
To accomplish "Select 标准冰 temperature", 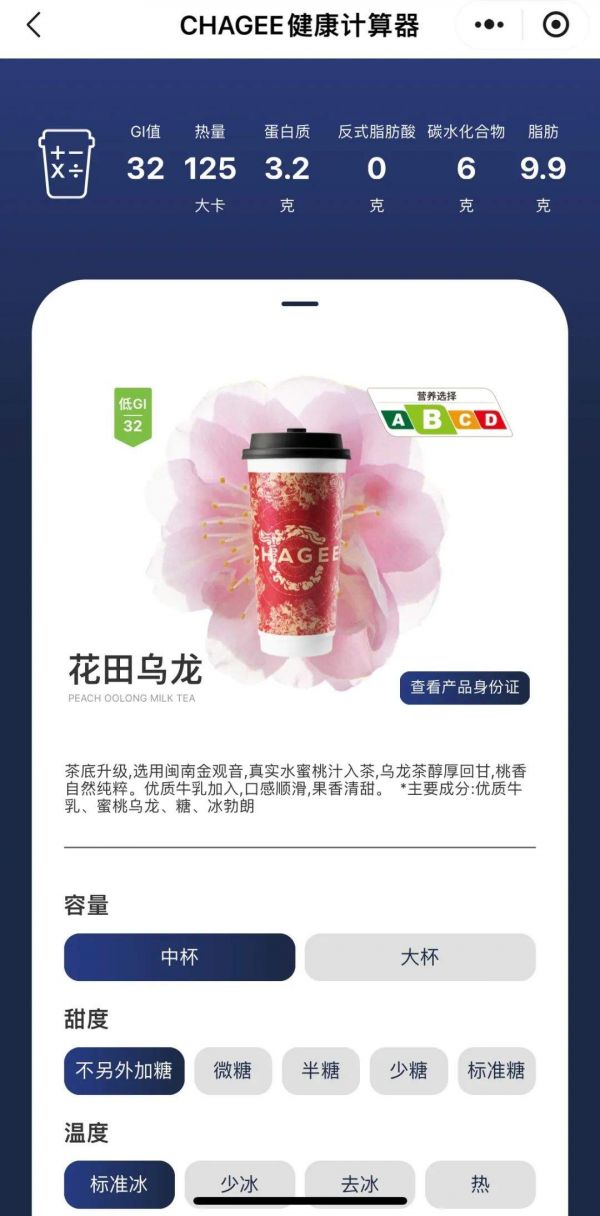I will pos(119,1184).
